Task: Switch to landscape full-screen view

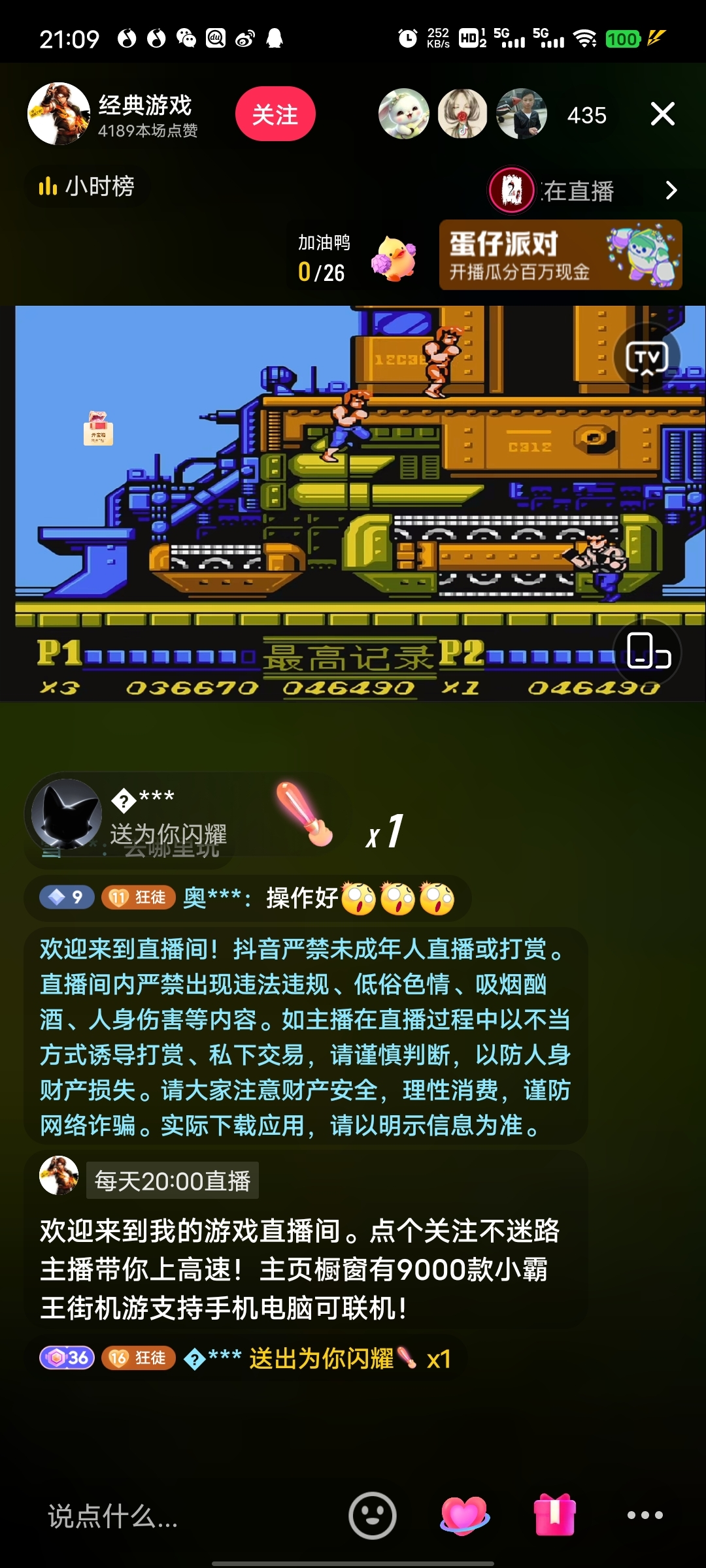Action: (x=647, y=651)
